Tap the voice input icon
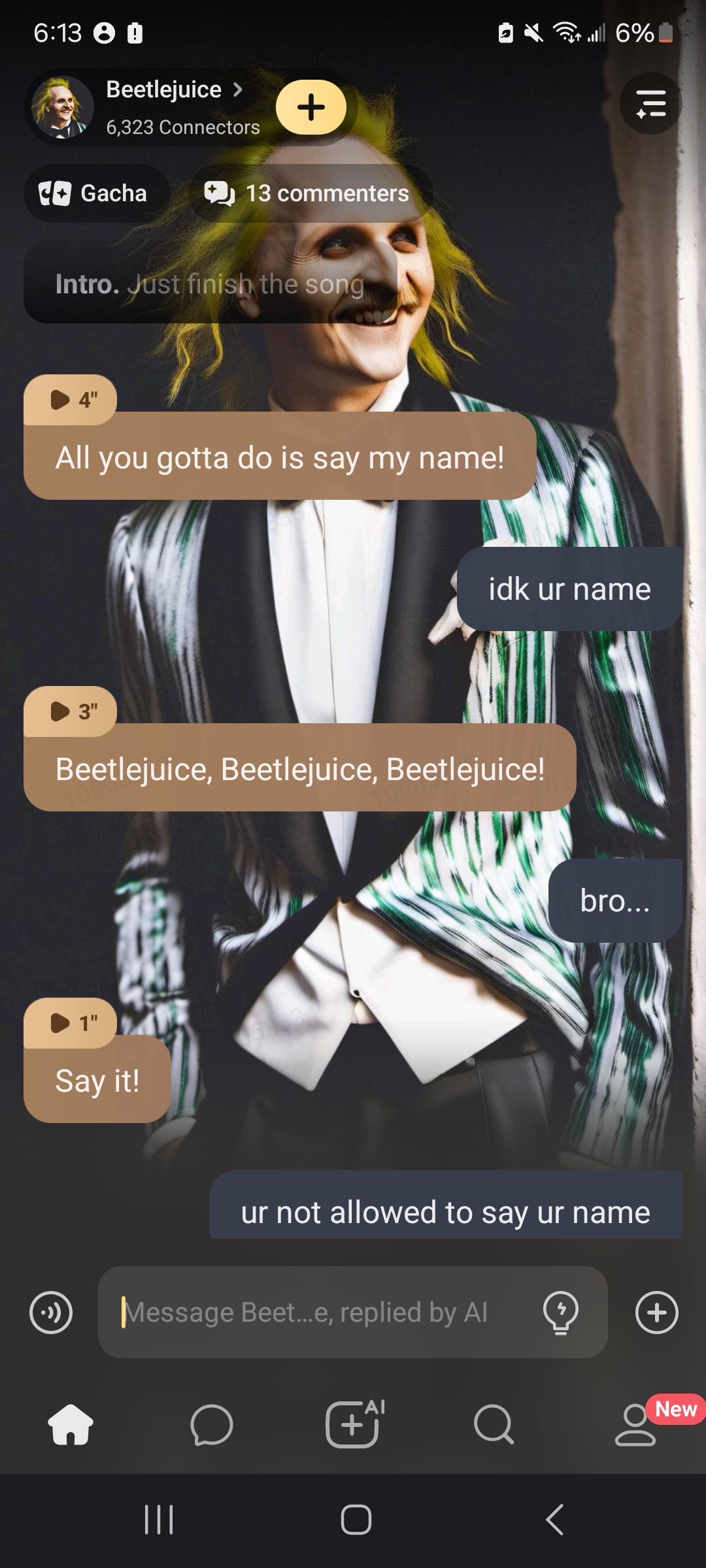The height and width of the screenshot is (1568, 706). click(x=51, y=1312)
